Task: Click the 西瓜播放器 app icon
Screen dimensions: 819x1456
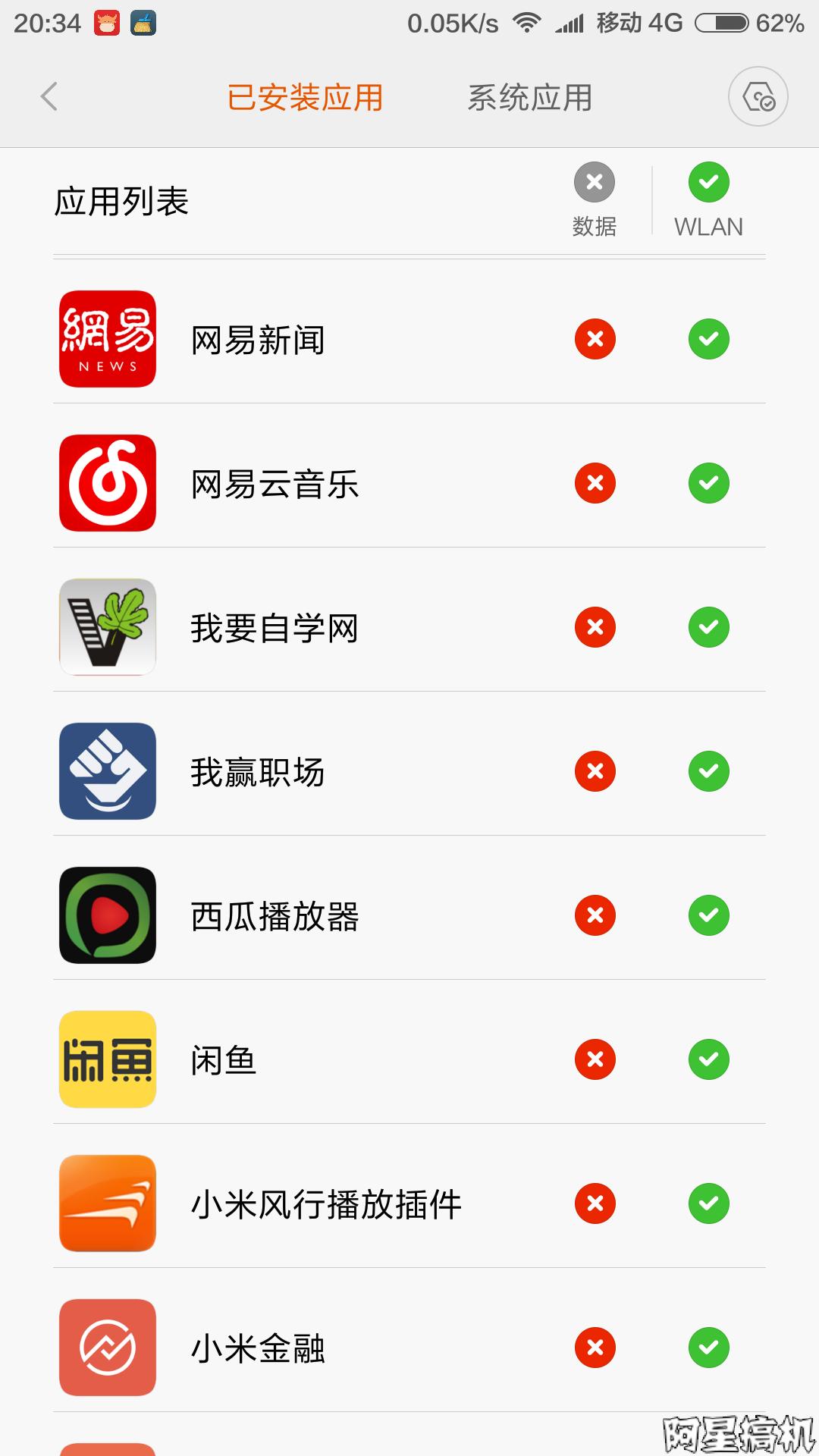Action: pos(107,915)
